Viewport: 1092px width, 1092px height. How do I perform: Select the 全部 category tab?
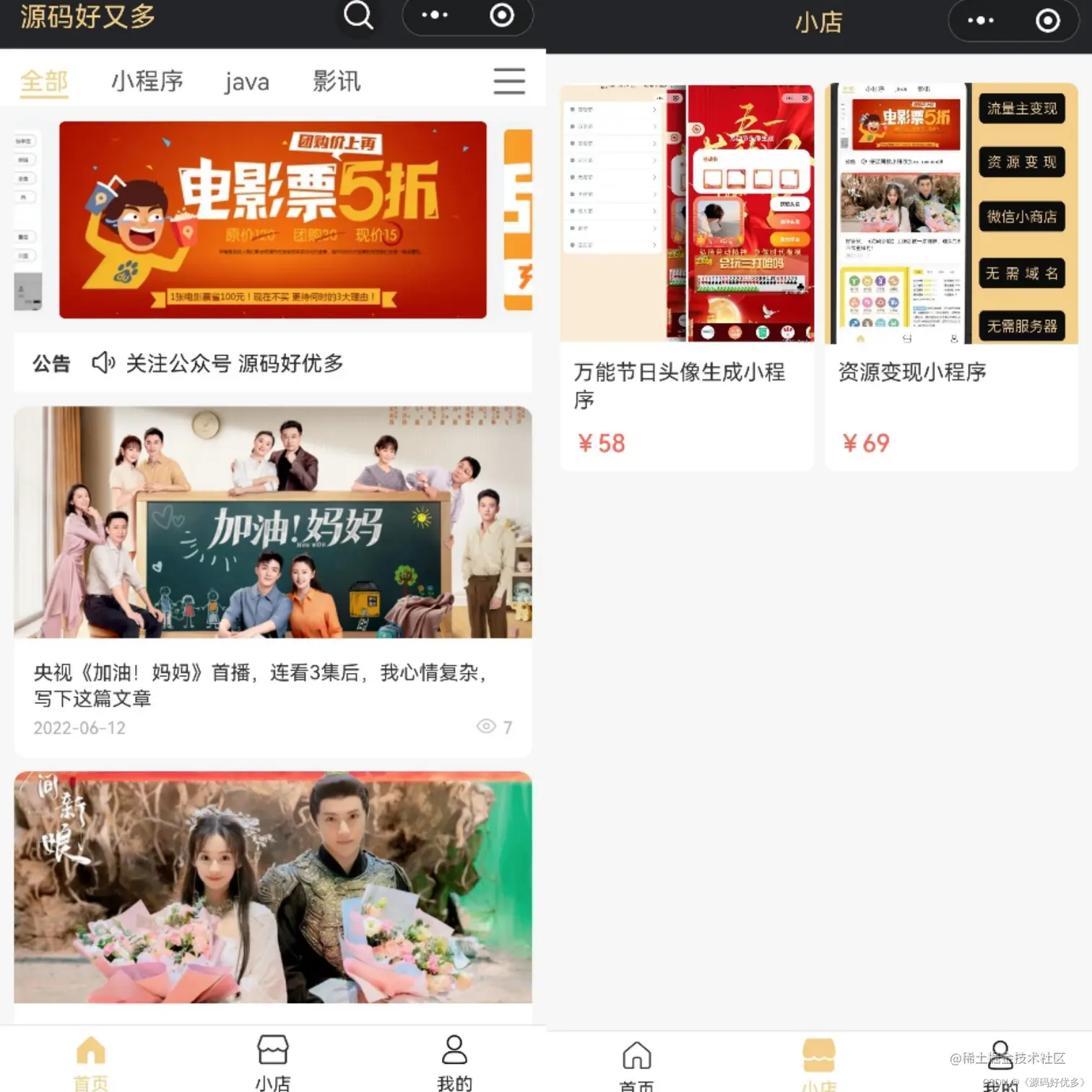[44, 82]
